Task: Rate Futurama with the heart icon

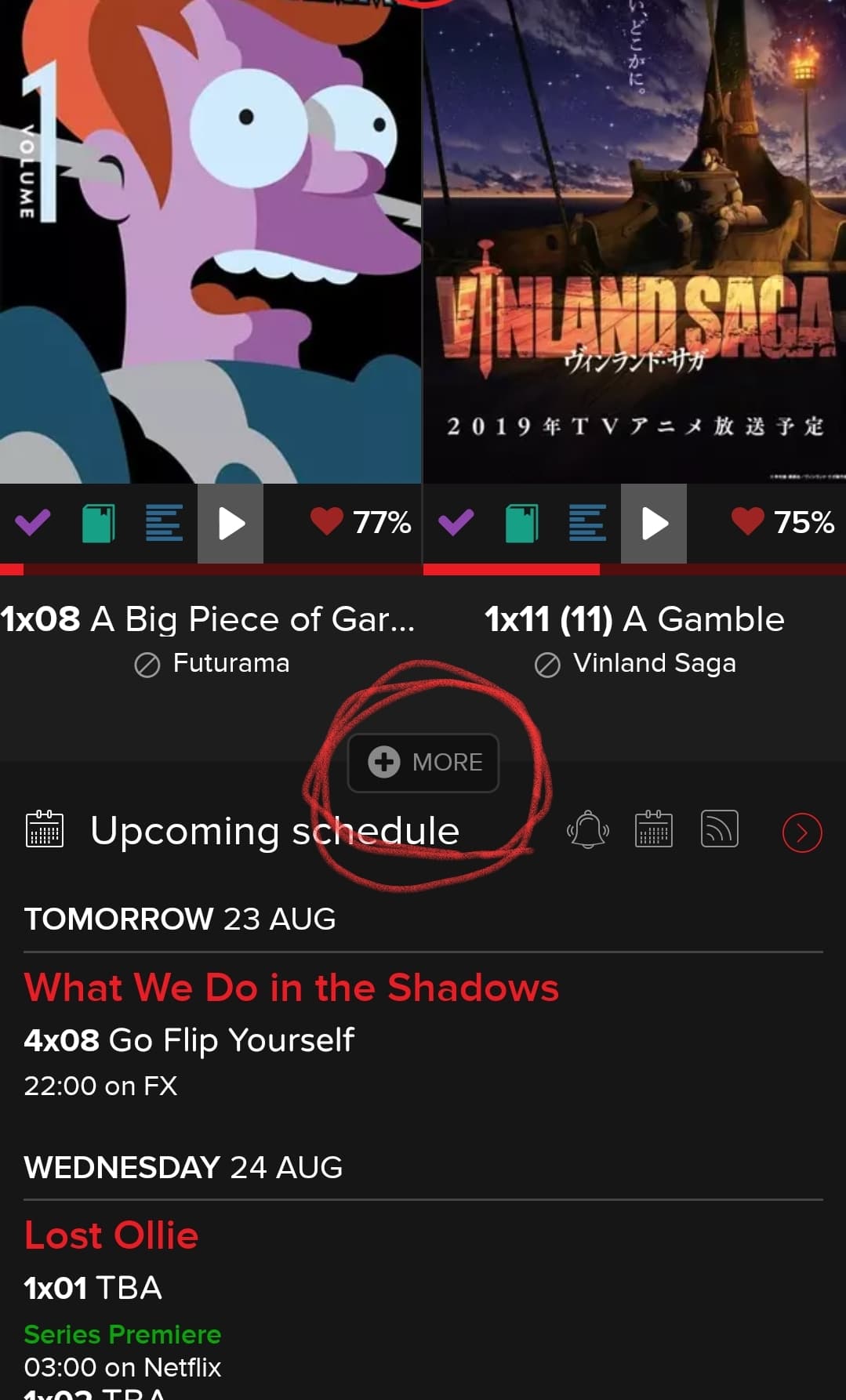Action: (327, 521)
